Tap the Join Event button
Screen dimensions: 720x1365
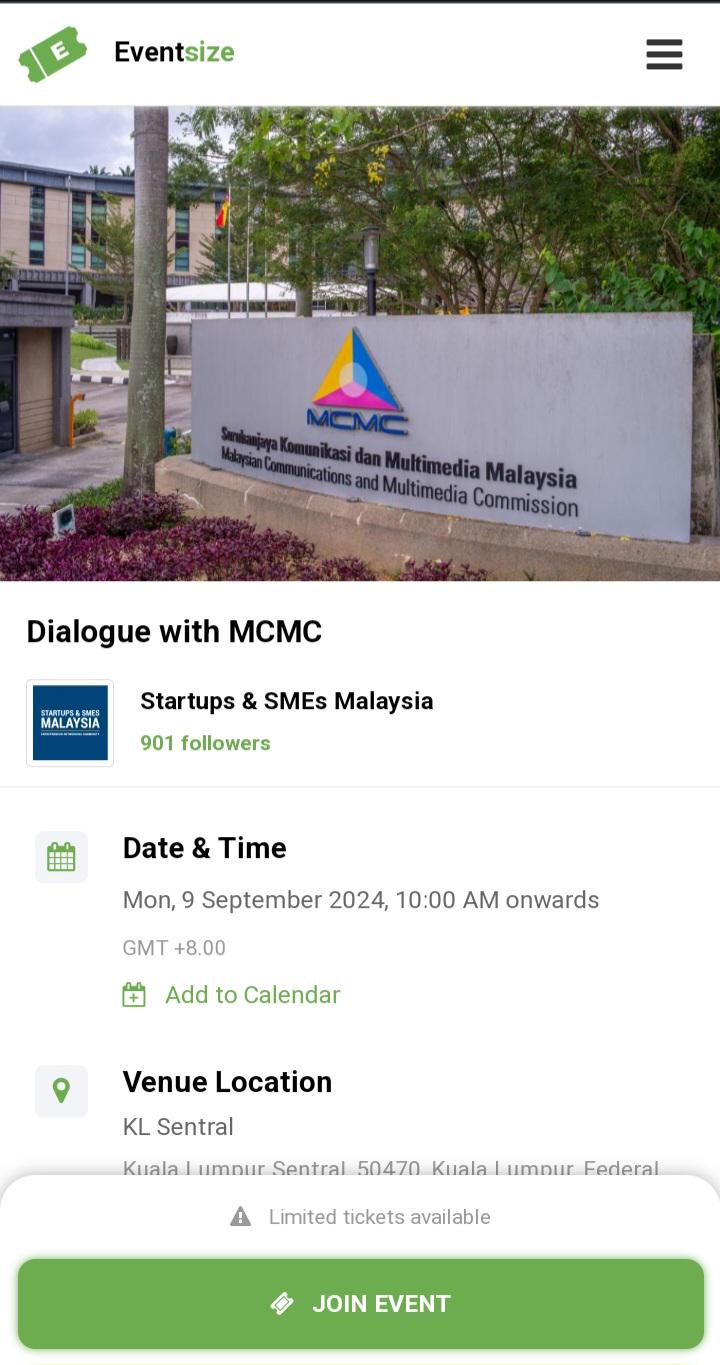click(361, 1303)
